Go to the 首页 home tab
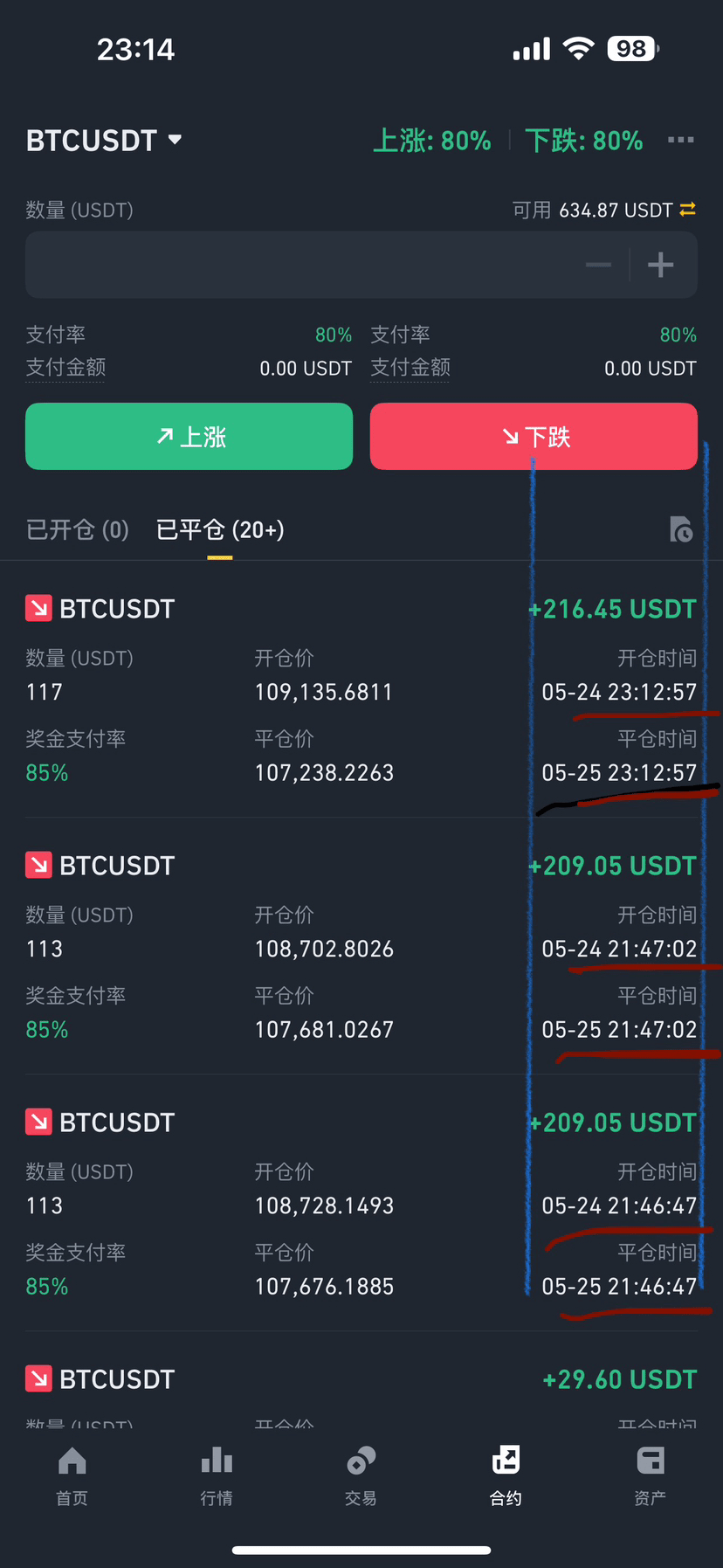Image resolution: width=723 pixels, height=1568 pixels. (x=72, y=1476)
